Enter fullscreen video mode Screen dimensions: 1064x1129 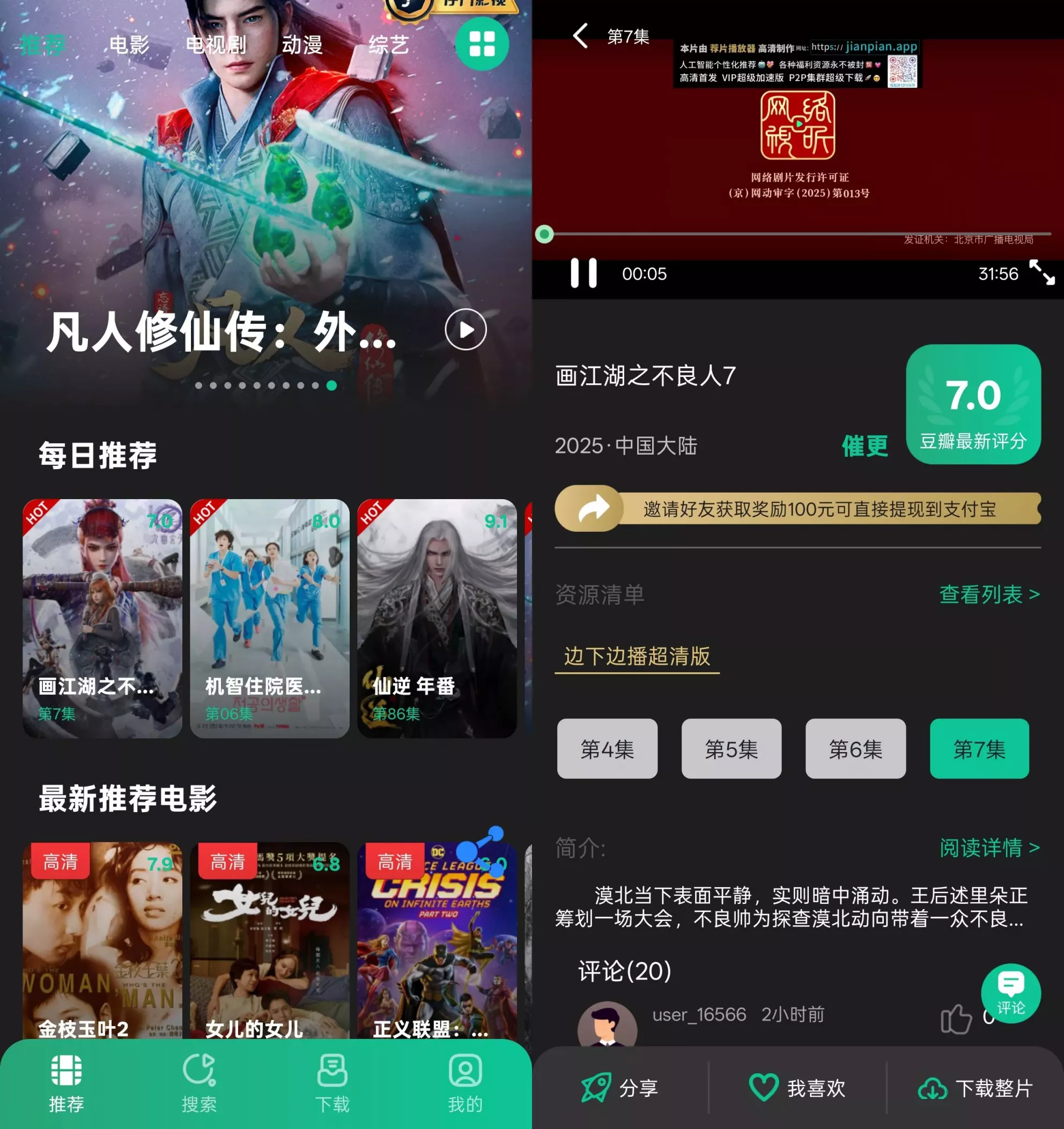tap(1042, 272)
